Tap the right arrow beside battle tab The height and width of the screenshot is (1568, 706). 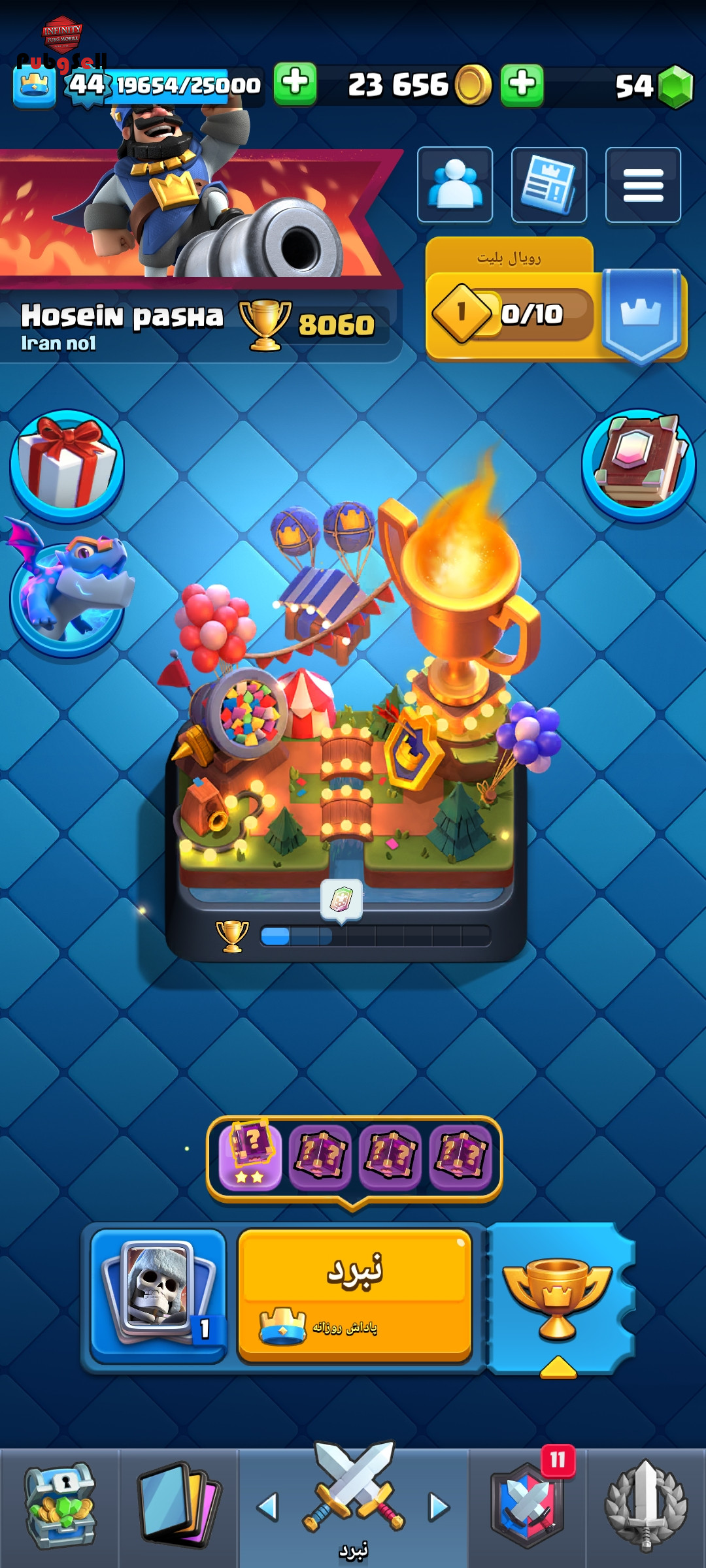(x=439, y=1507)
